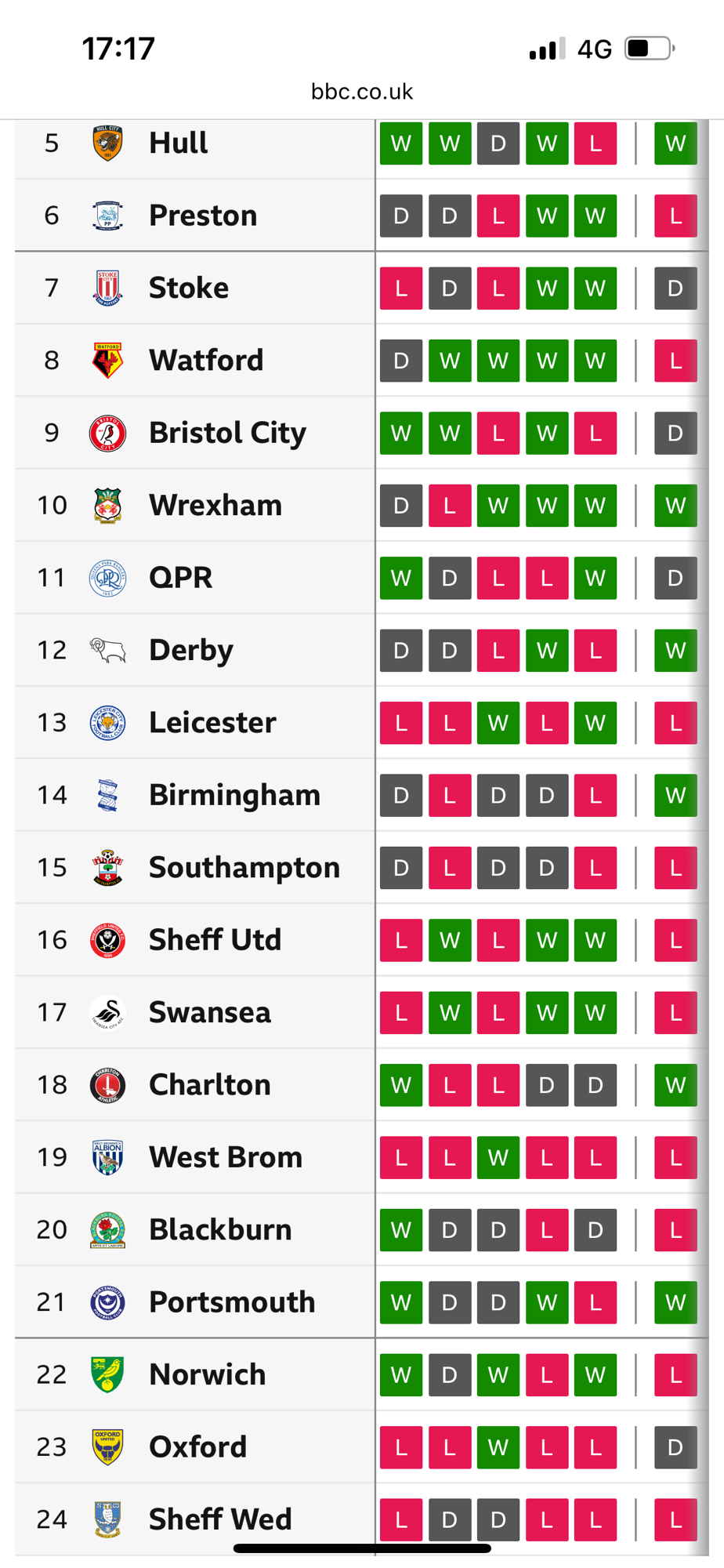Select Sheff Wed in the table

pyautogui.click(x=219, y=1519)
